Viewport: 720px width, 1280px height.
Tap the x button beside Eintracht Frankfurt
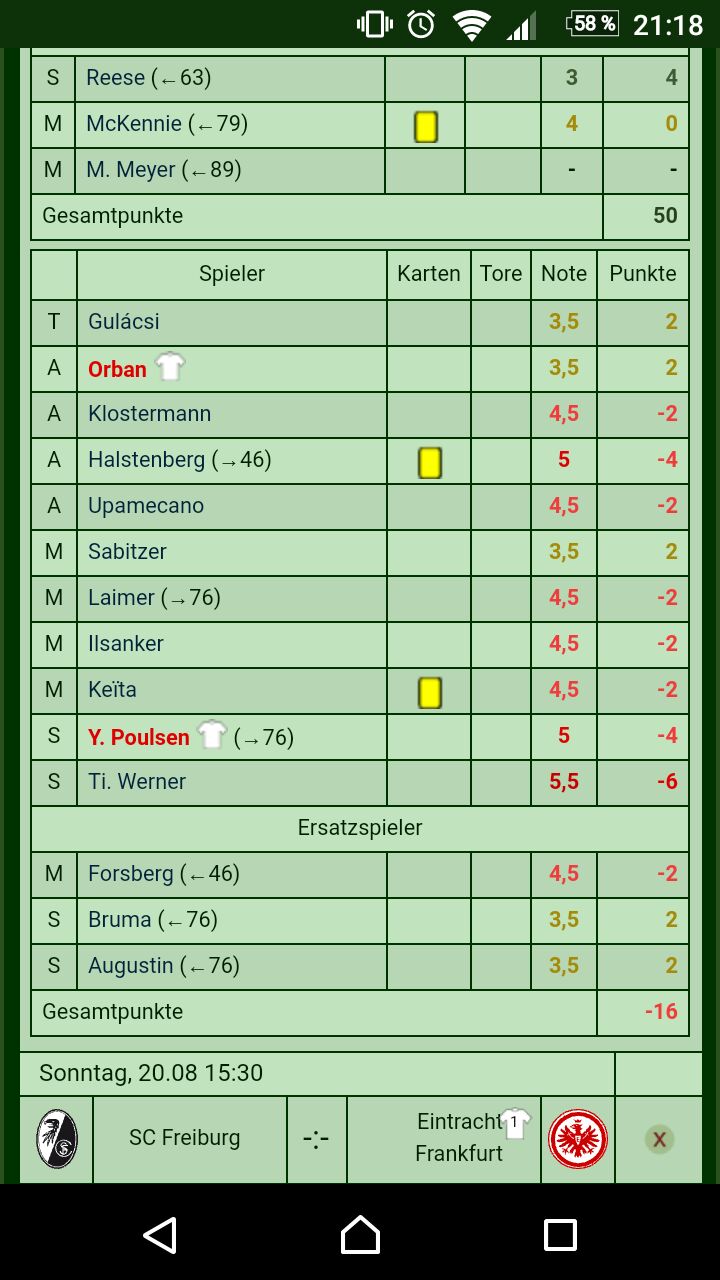point(659,1139)
